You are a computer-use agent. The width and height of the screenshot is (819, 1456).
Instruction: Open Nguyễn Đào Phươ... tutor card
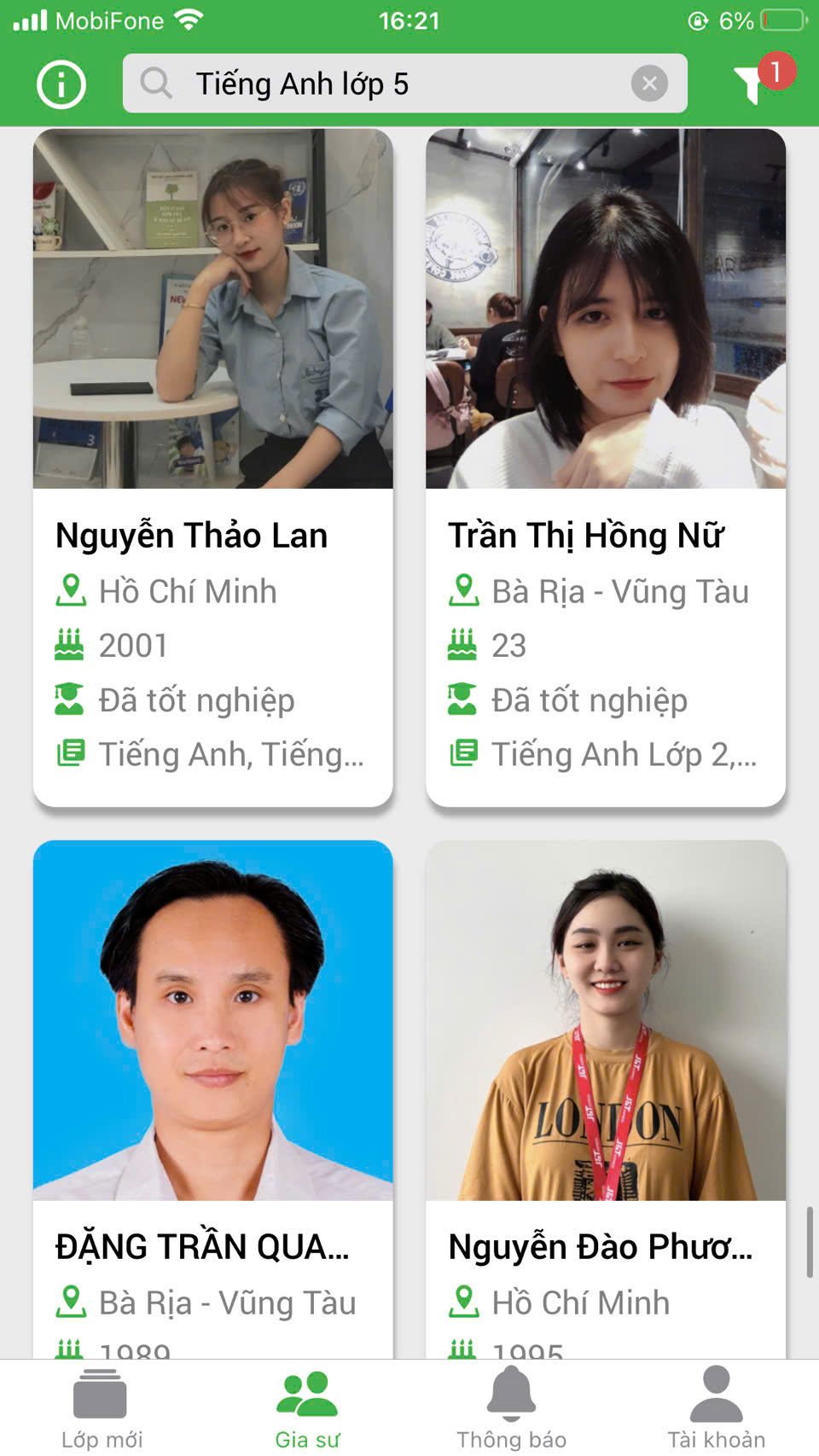[606, 1099]
